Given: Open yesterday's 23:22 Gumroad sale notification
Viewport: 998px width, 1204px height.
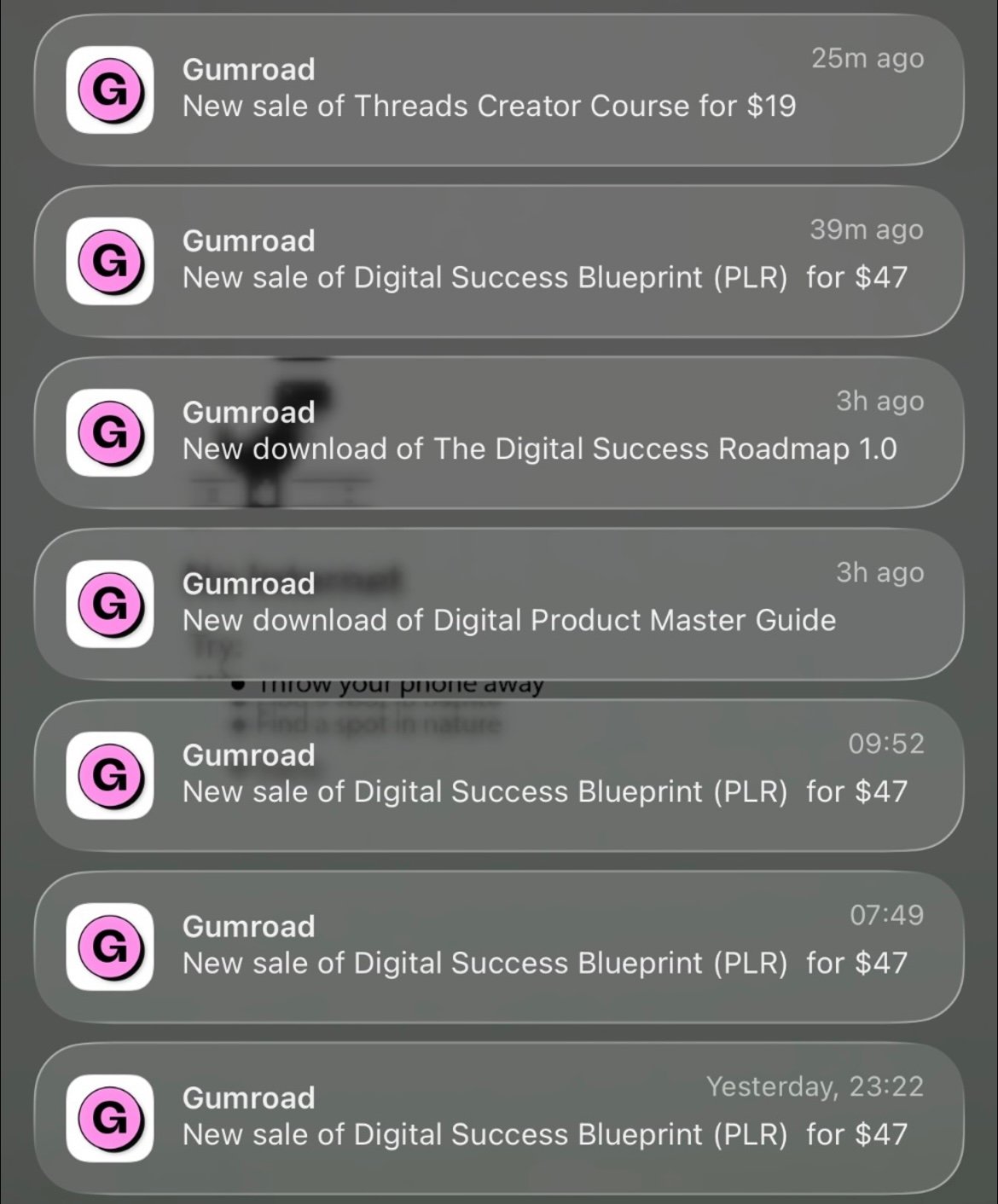Looking at the screenshot, I should (x=499, y=1118).
